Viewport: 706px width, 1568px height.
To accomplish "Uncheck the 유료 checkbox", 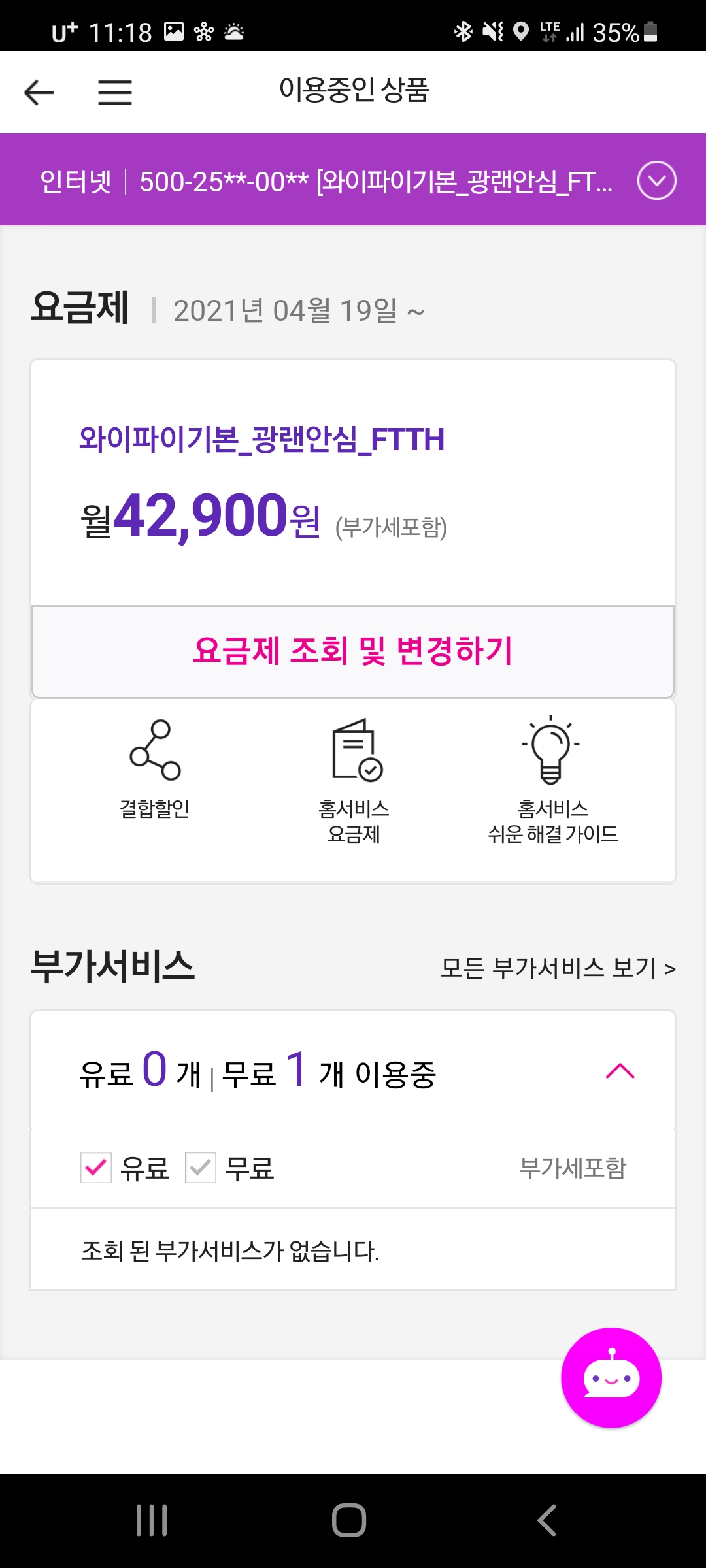I will coord(96,1168).
